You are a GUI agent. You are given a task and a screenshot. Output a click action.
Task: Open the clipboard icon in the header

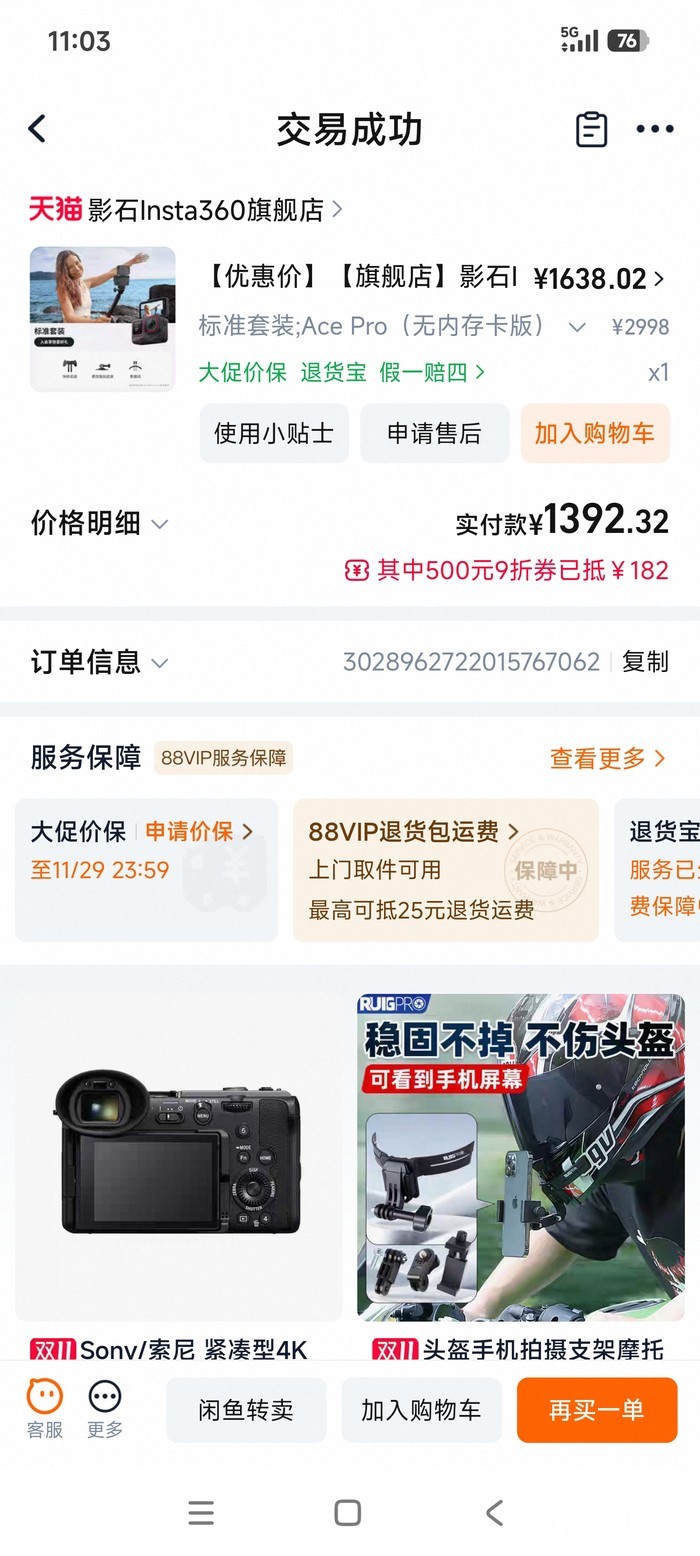[591, 129]
